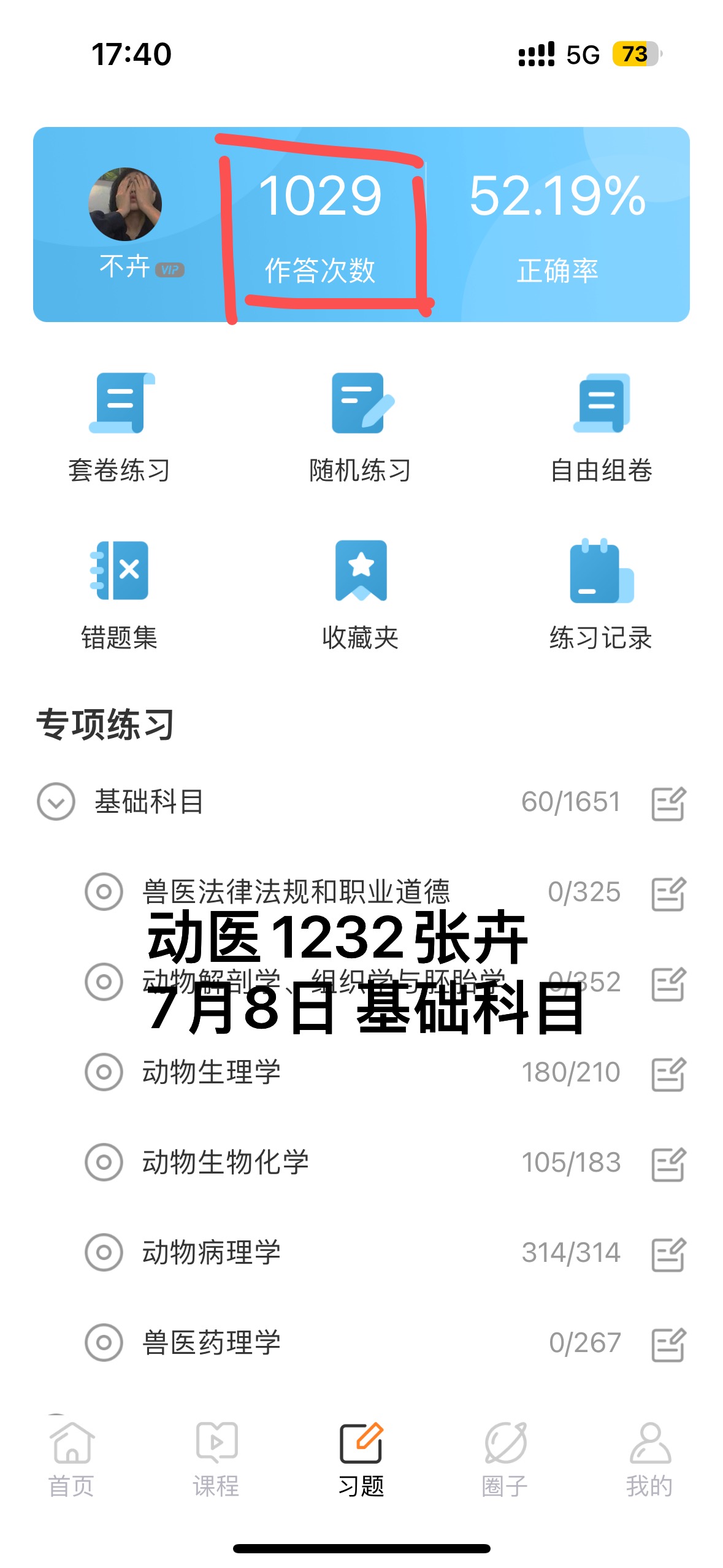Image resolution: width=723 pixels, height=1568 pixels.
Task: Switch to the 首页 tab
Action: click(x=72, y=1460)
